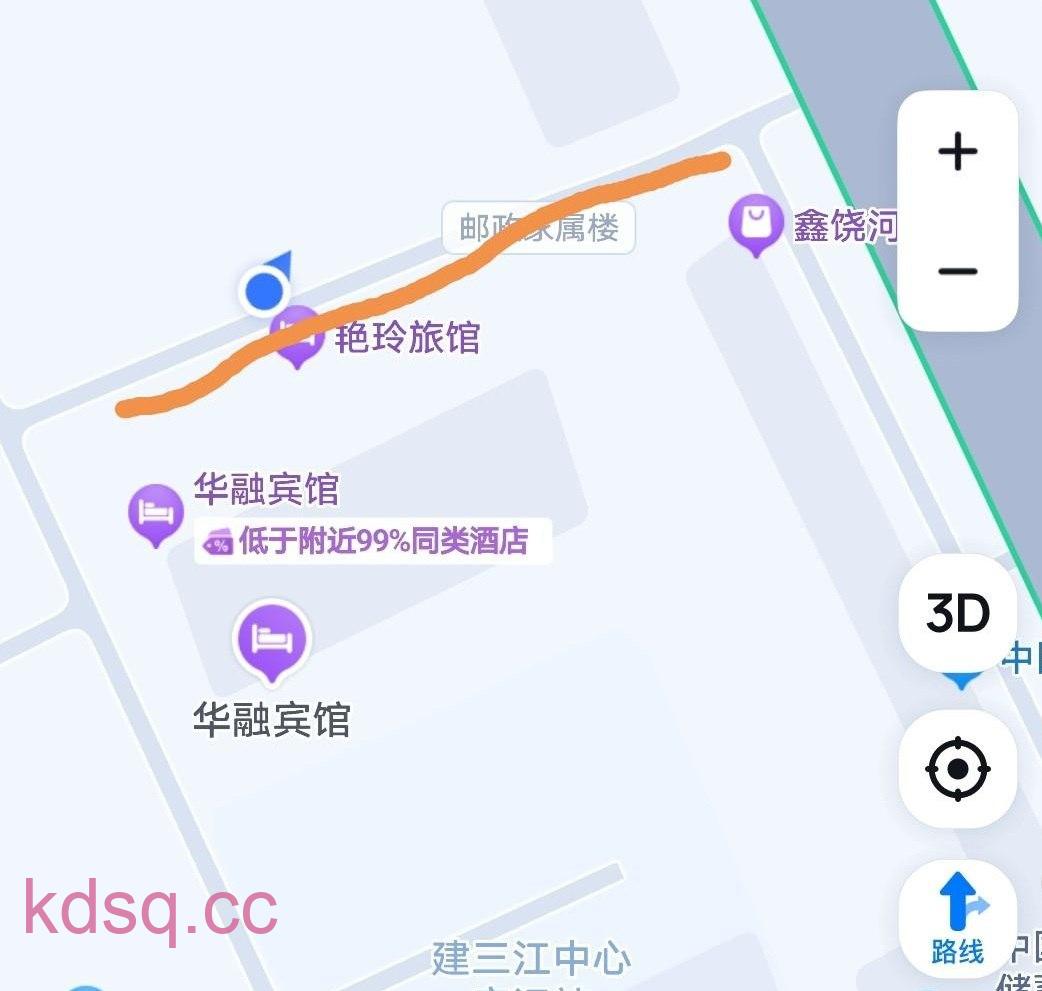Open the 鑫饶河 shop marker
Viewport: 1042px width, 991px height.
tap(755, 224)
